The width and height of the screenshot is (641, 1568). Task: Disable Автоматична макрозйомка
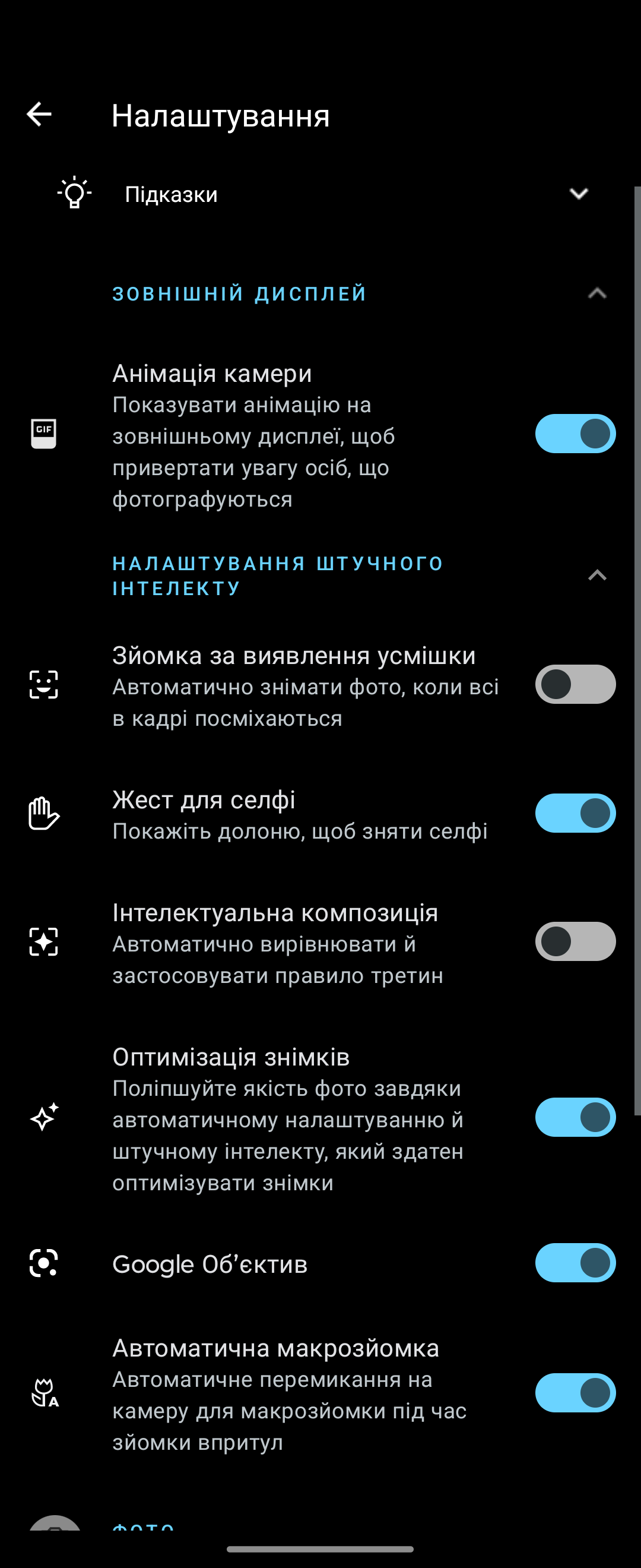(575, 1393)
